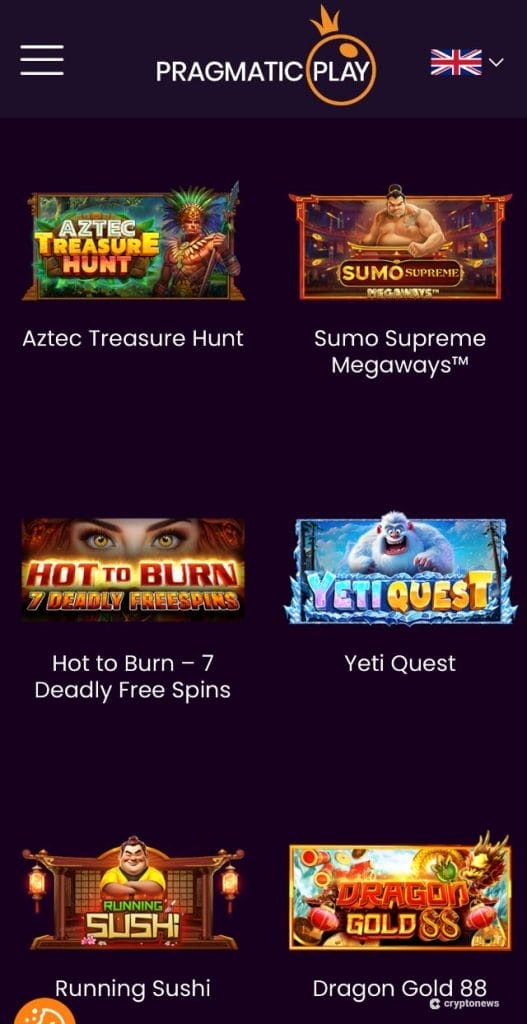Viewport: 527px width, 1024px height.
Task: Select Hot to Burn 7 Deadly Free Spins
Action: pos(133,569)
